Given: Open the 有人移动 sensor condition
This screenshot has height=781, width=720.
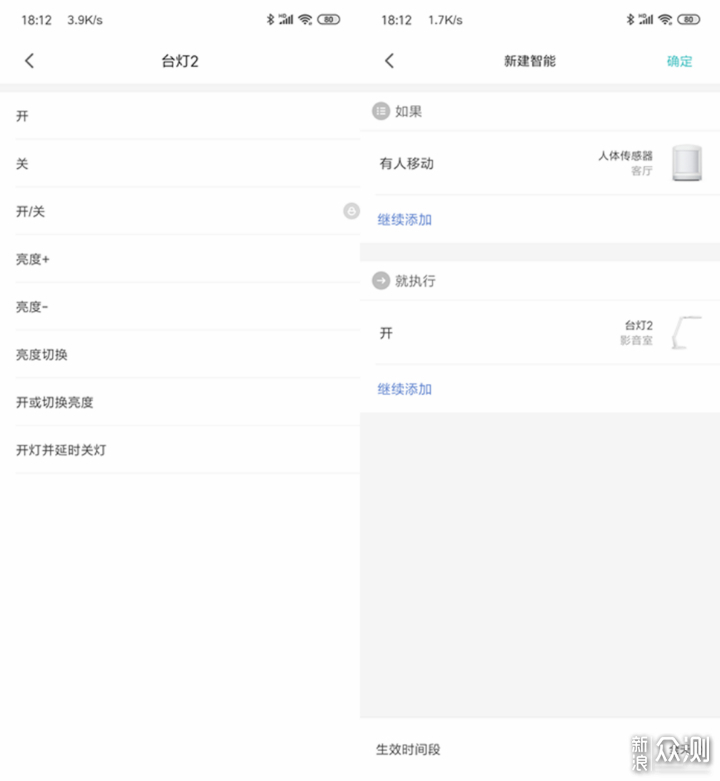Looking at the screenshot, I should [540, 163].
